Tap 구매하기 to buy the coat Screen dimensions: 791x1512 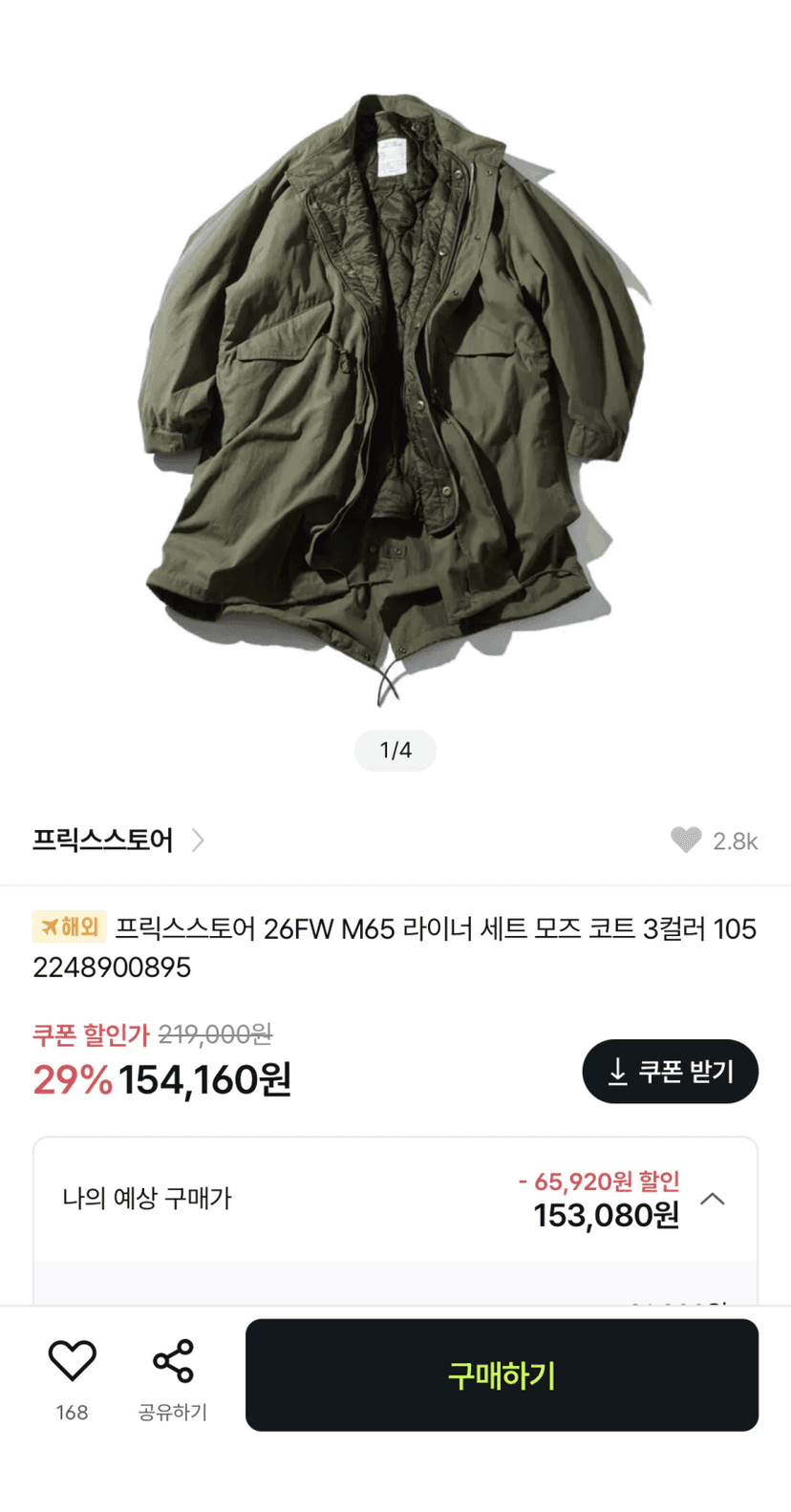point(502,1375)
